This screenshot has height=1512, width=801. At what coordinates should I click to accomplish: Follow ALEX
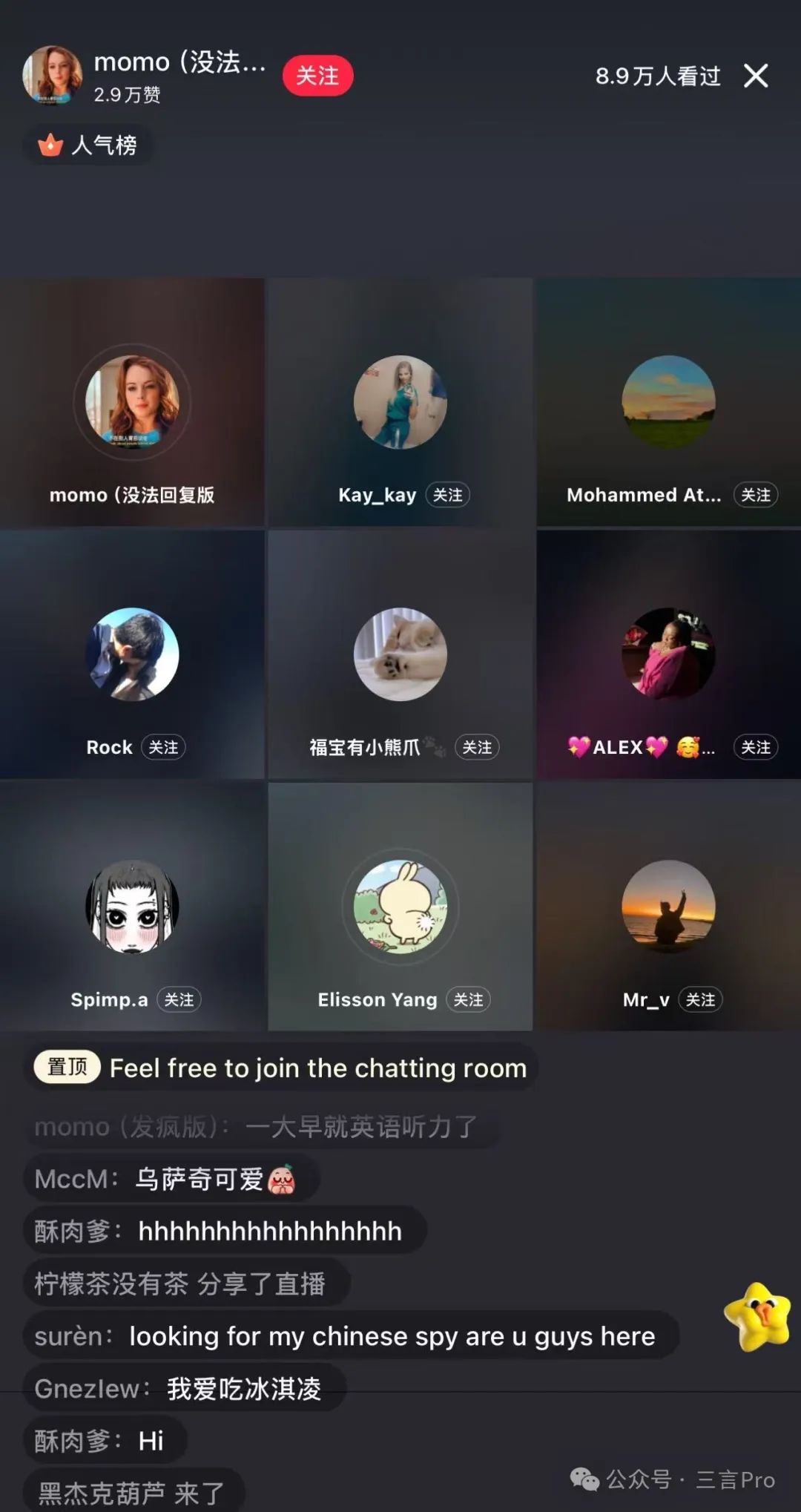click(755, 747)
